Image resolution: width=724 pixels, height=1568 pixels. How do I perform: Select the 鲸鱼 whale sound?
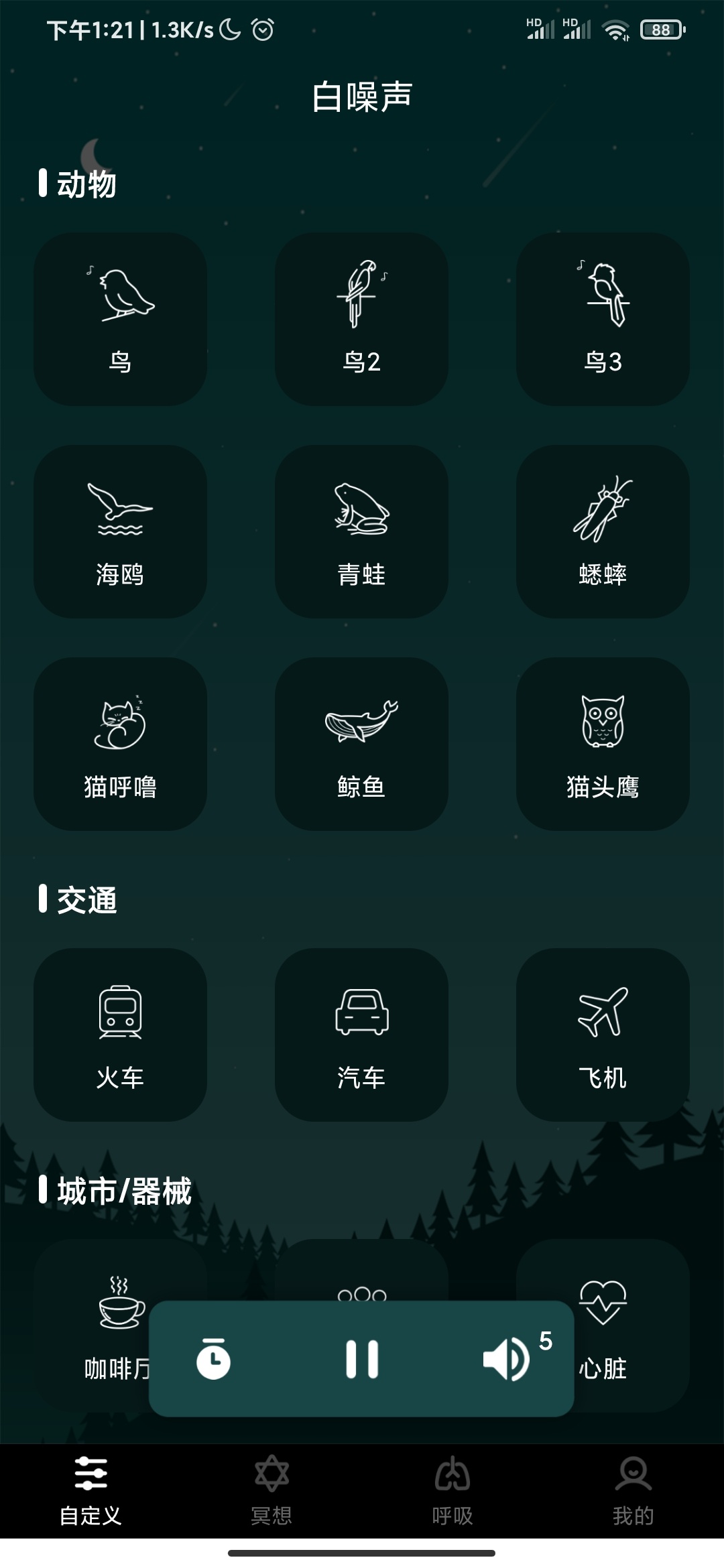pos(362,744)
